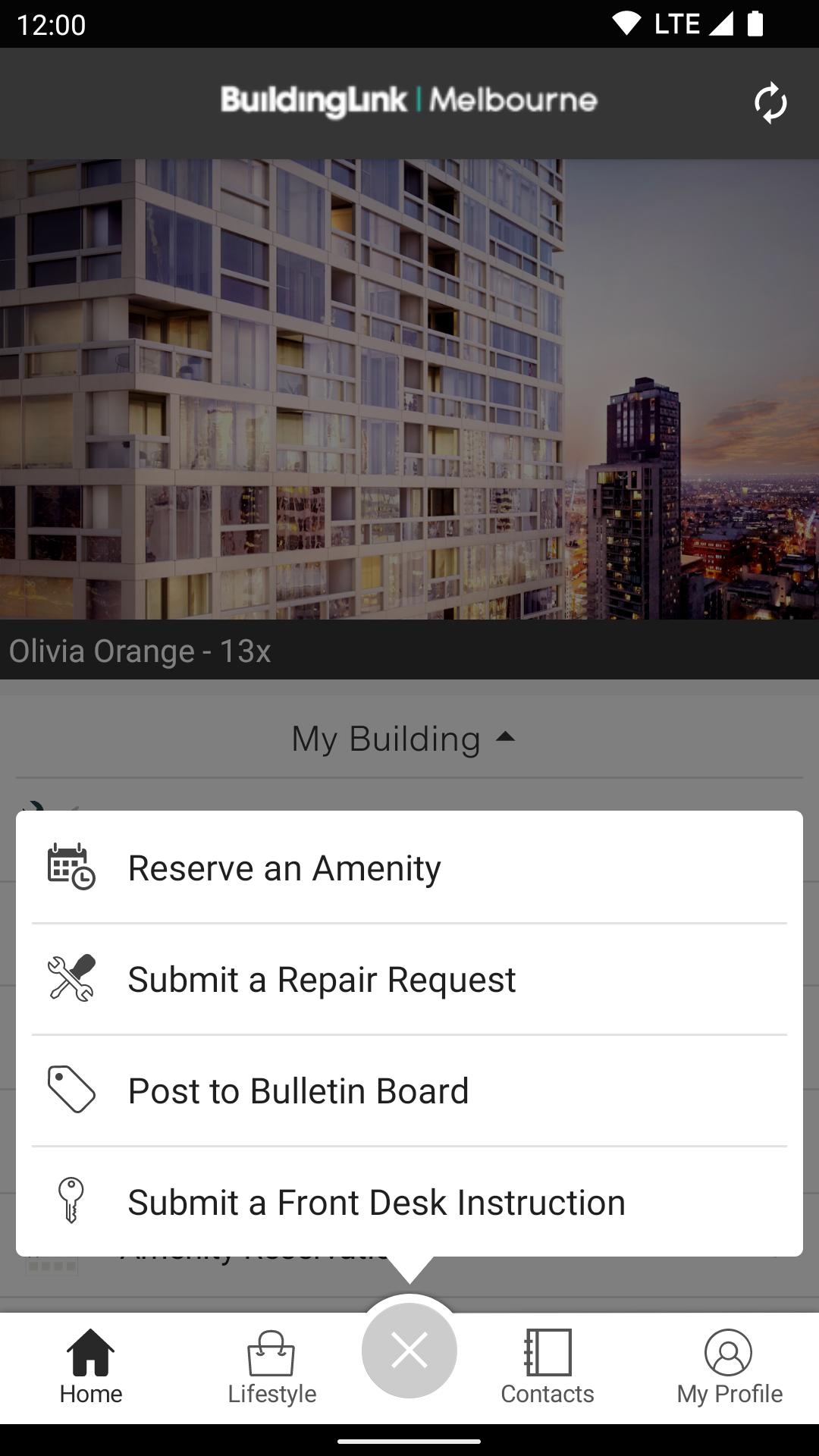Open Post to Bulletin Board
The image size is (819, 1456).
coord(409,1090)
